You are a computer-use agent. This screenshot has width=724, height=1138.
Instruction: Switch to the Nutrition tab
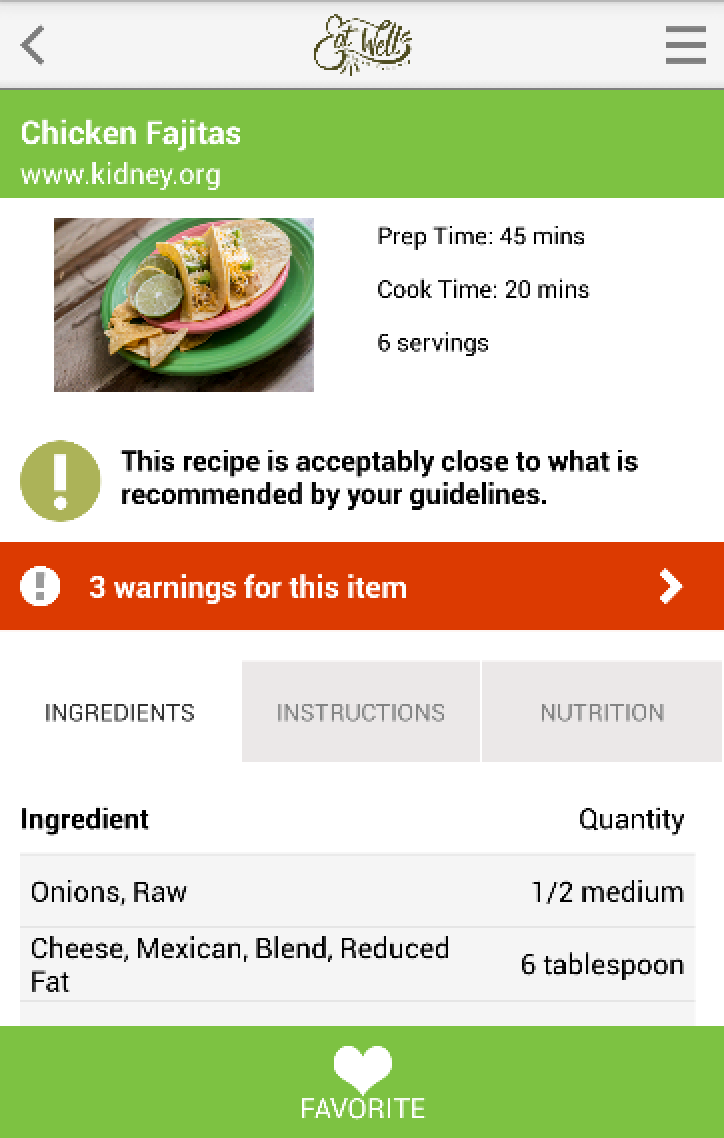pos(602,712)
